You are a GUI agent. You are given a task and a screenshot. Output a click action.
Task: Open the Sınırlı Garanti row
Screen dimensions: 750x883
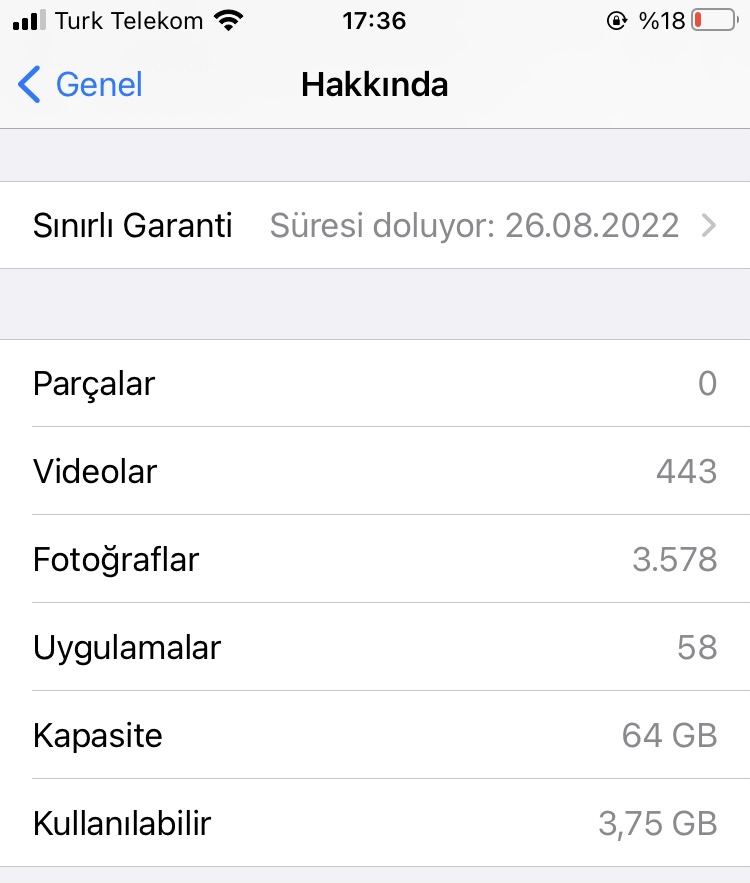[375, 225]
